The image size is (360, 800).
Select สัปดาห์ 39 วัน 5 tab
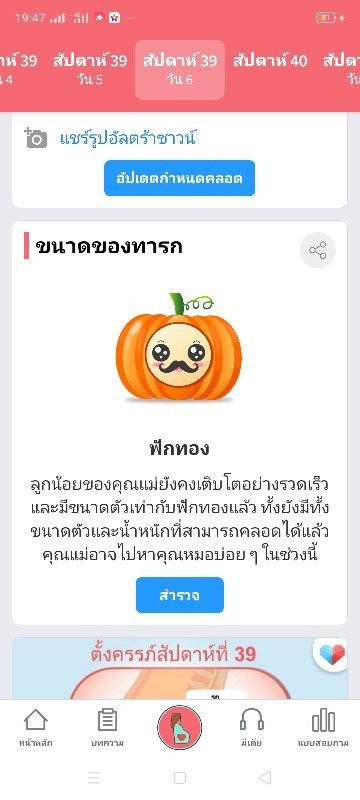[90, 69]
